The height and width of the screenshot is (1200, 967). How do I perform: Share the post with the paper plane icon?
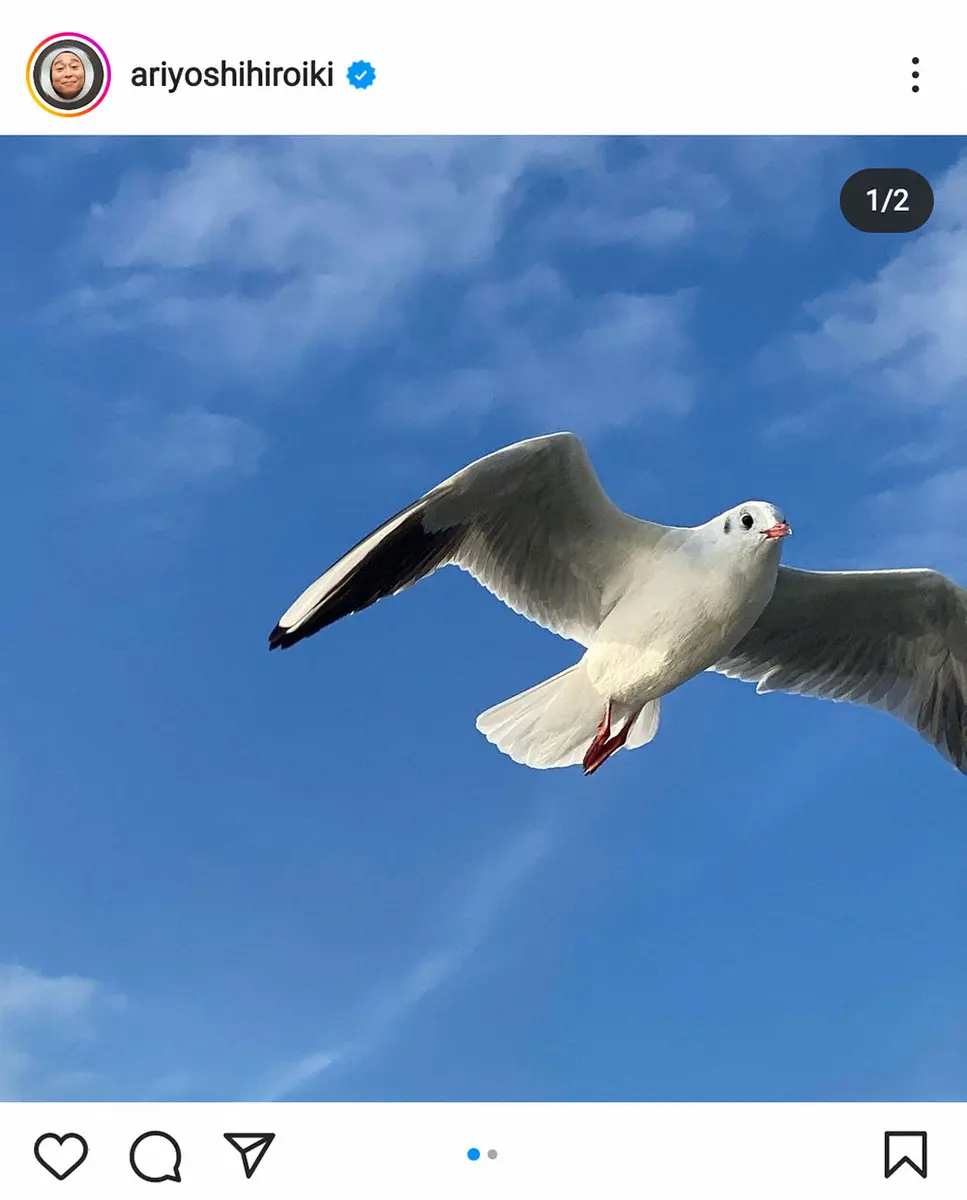pyautogui.click(x=249, y=1155)
